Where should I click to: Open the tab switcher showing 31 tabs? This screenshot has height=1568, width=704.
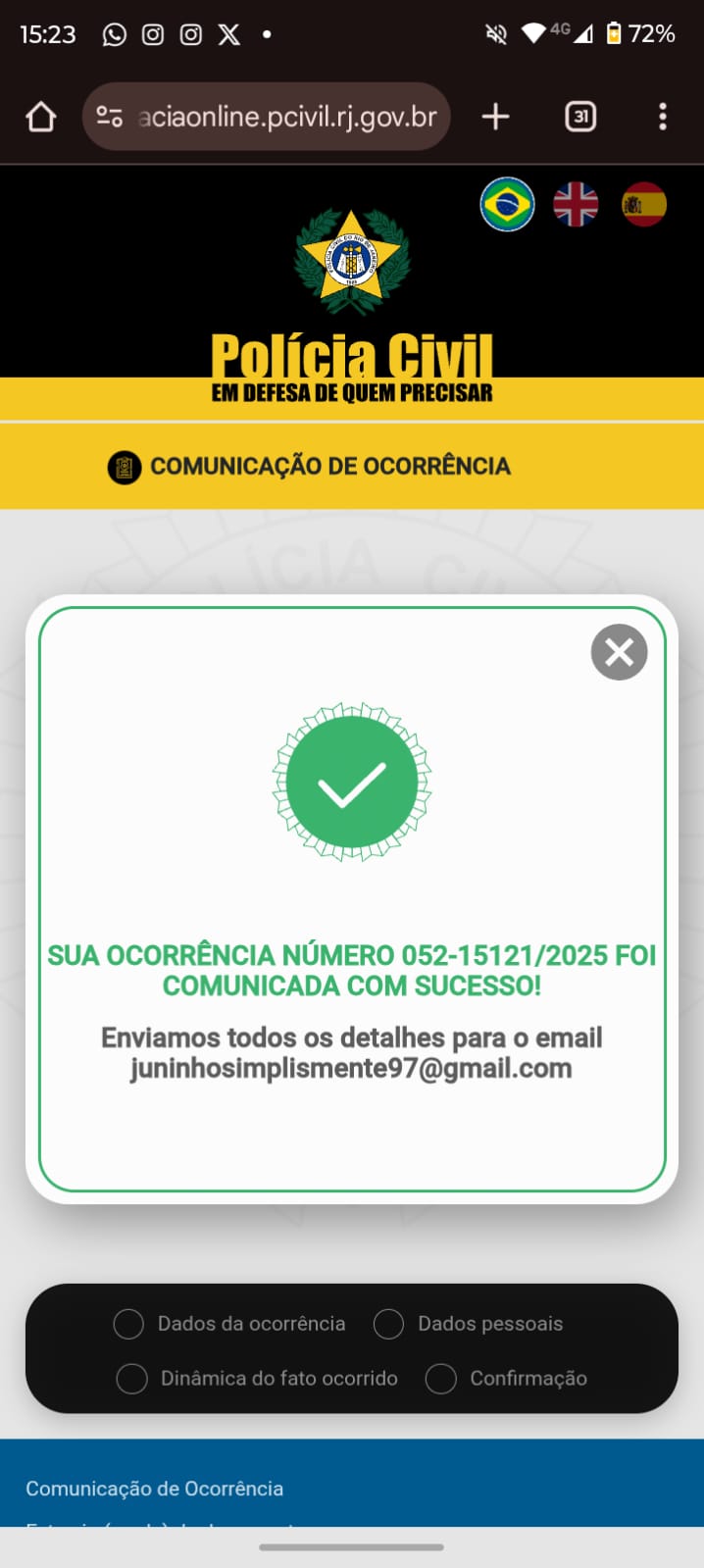point(580,118)
